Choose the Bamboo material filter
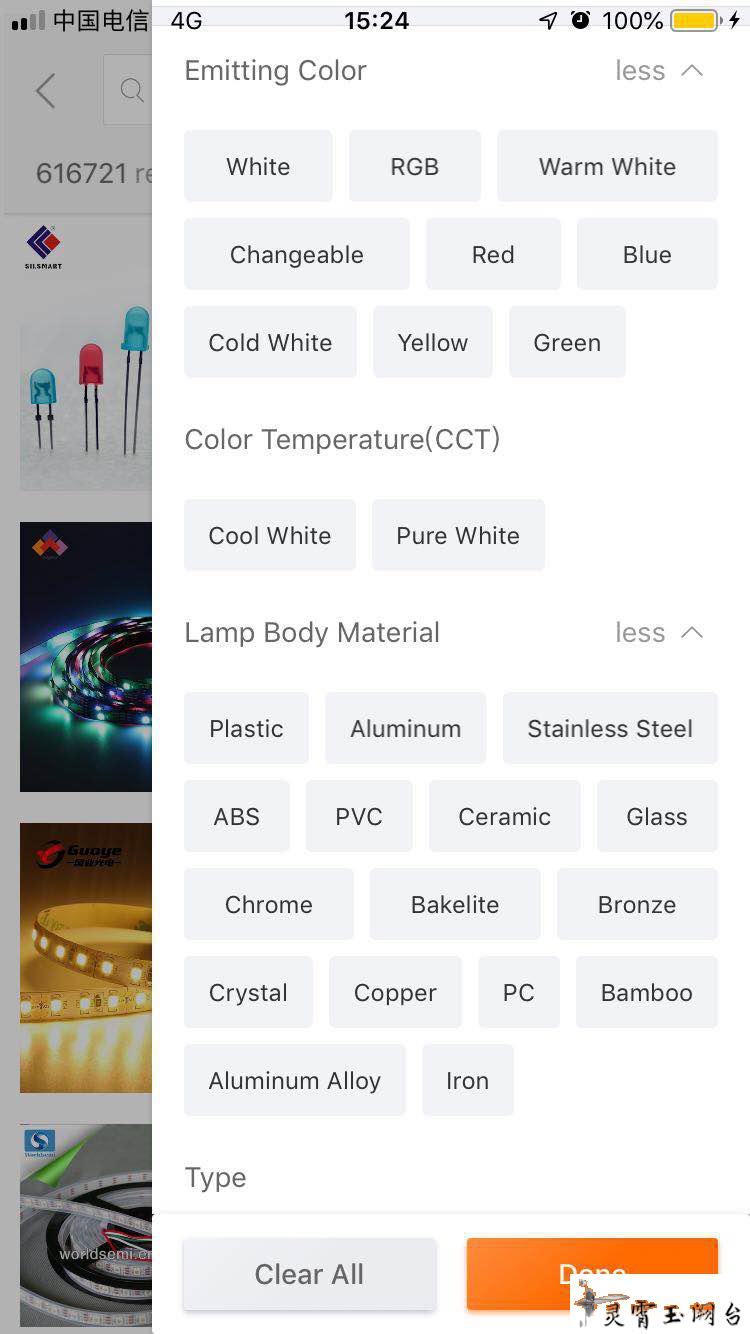Screen dimensions: 750x1334 click(646, 992)
